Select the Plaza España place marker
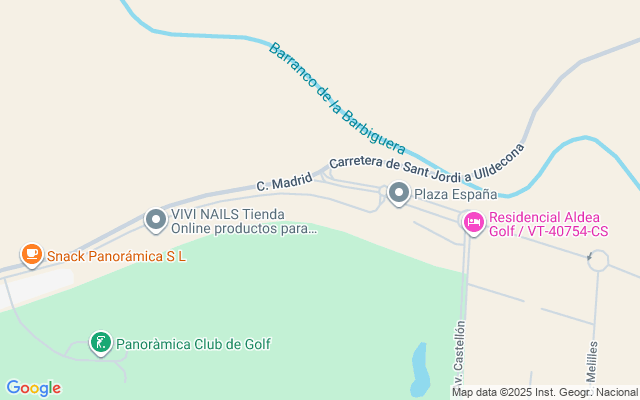 [399, 194]
